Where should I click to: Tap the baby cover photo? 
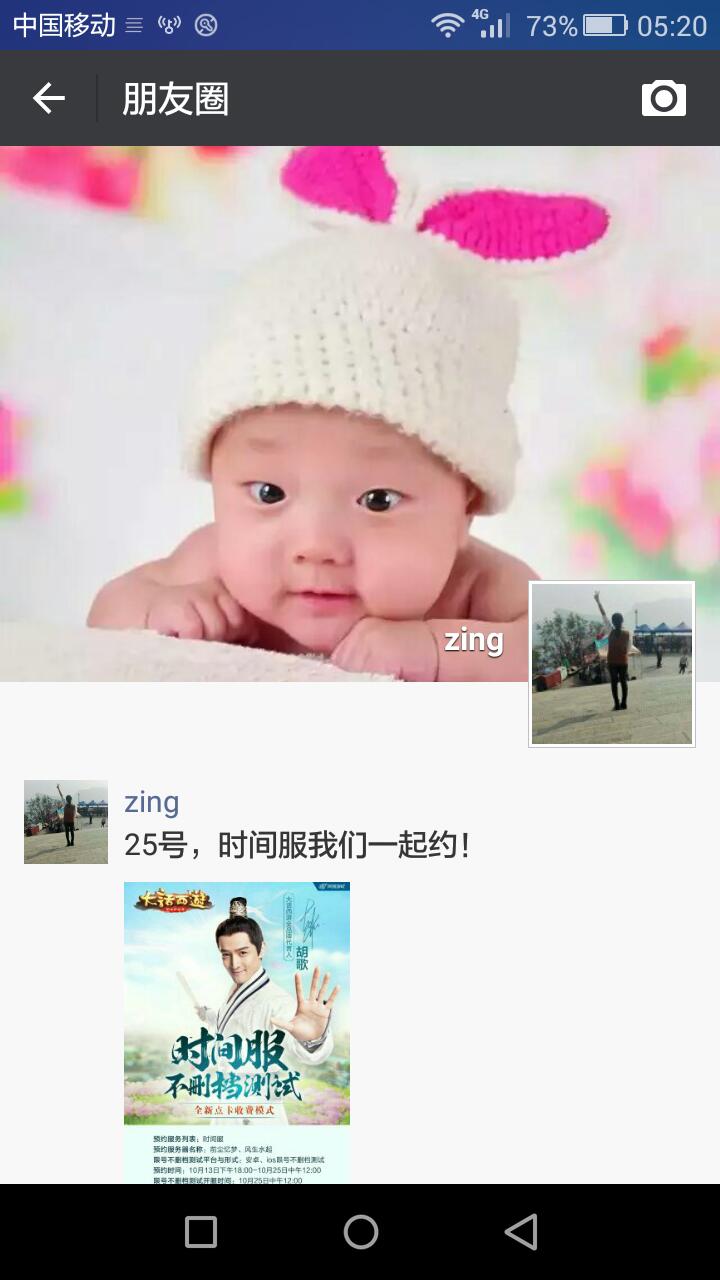pos(300,400)
